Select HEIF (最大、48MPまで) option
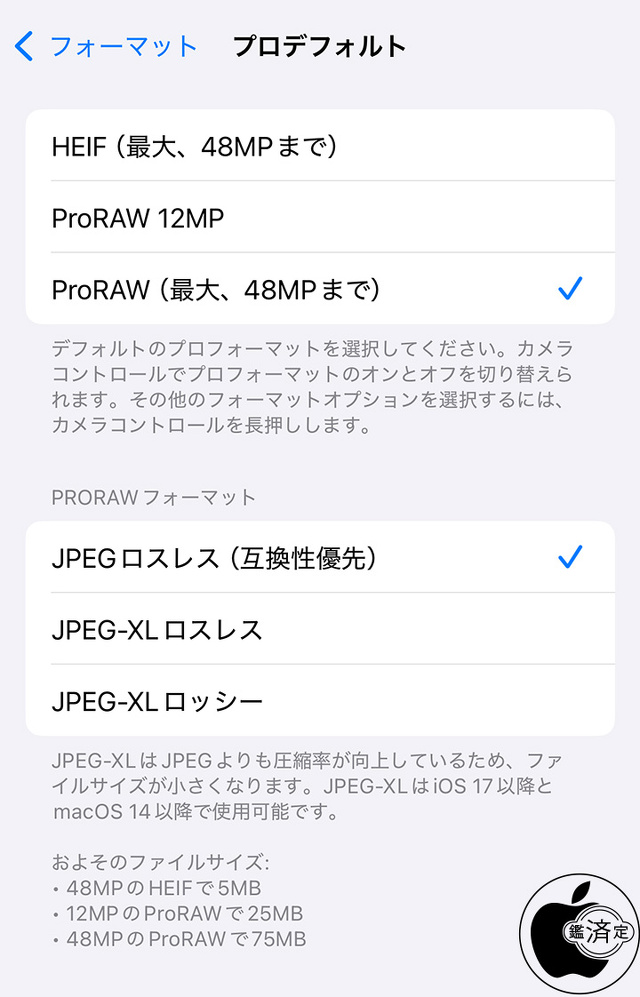640x997 pixels. (x=320, y=147)
